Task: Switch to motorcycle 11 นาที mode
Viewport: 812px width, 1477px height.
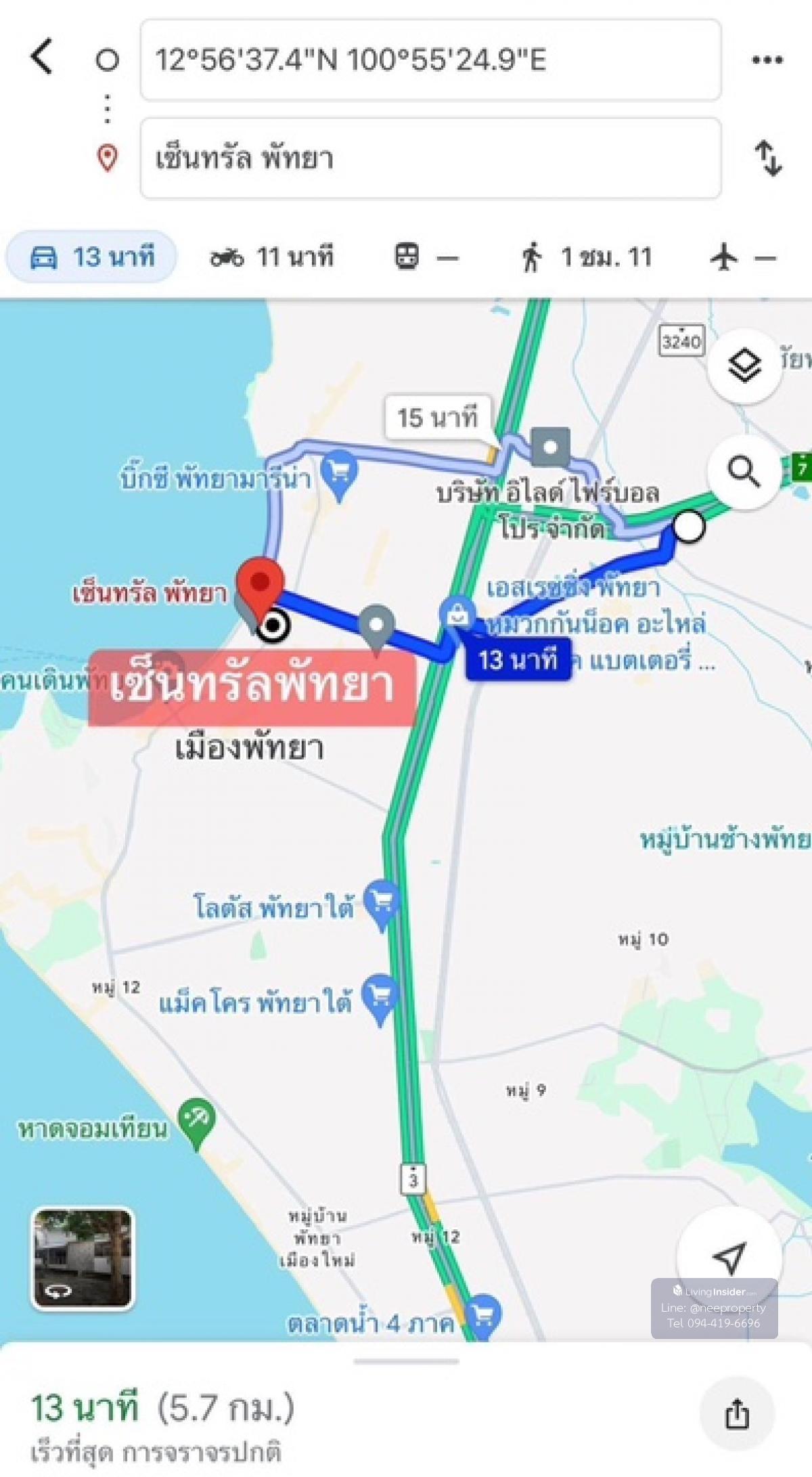Action: (272, 258)
